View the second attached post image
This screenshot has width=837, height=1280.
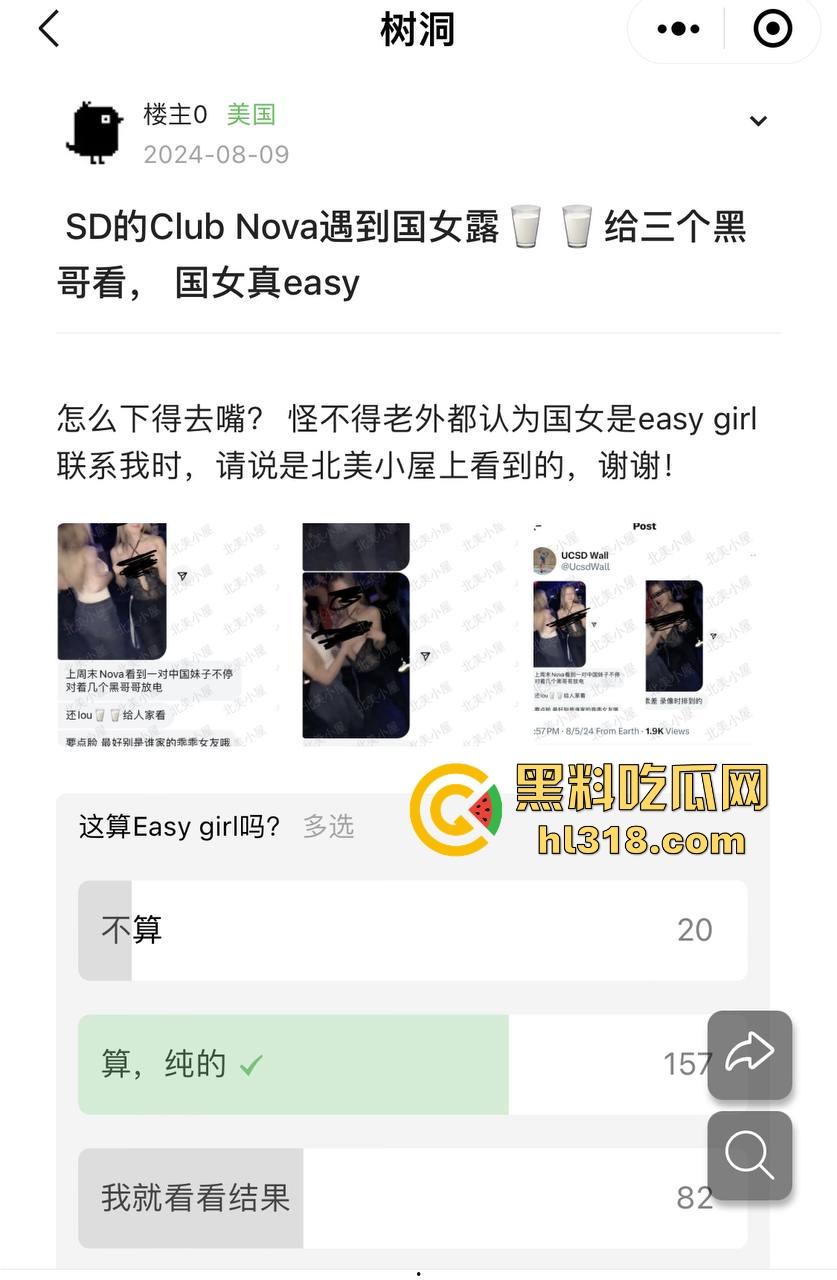pos(410,633)
